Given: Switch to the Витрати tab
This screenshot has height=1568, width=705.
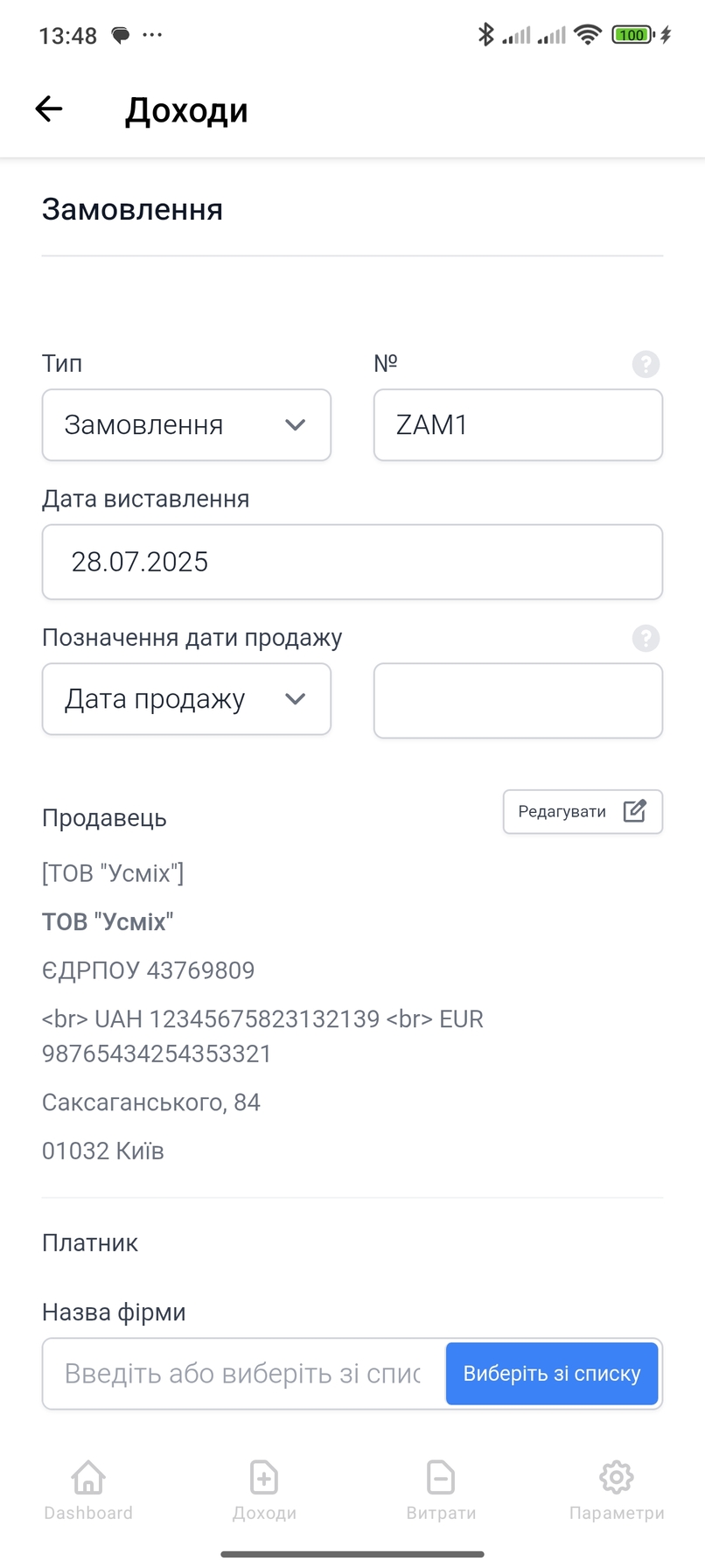Looking at the screenshot, I should [441, 1490].
